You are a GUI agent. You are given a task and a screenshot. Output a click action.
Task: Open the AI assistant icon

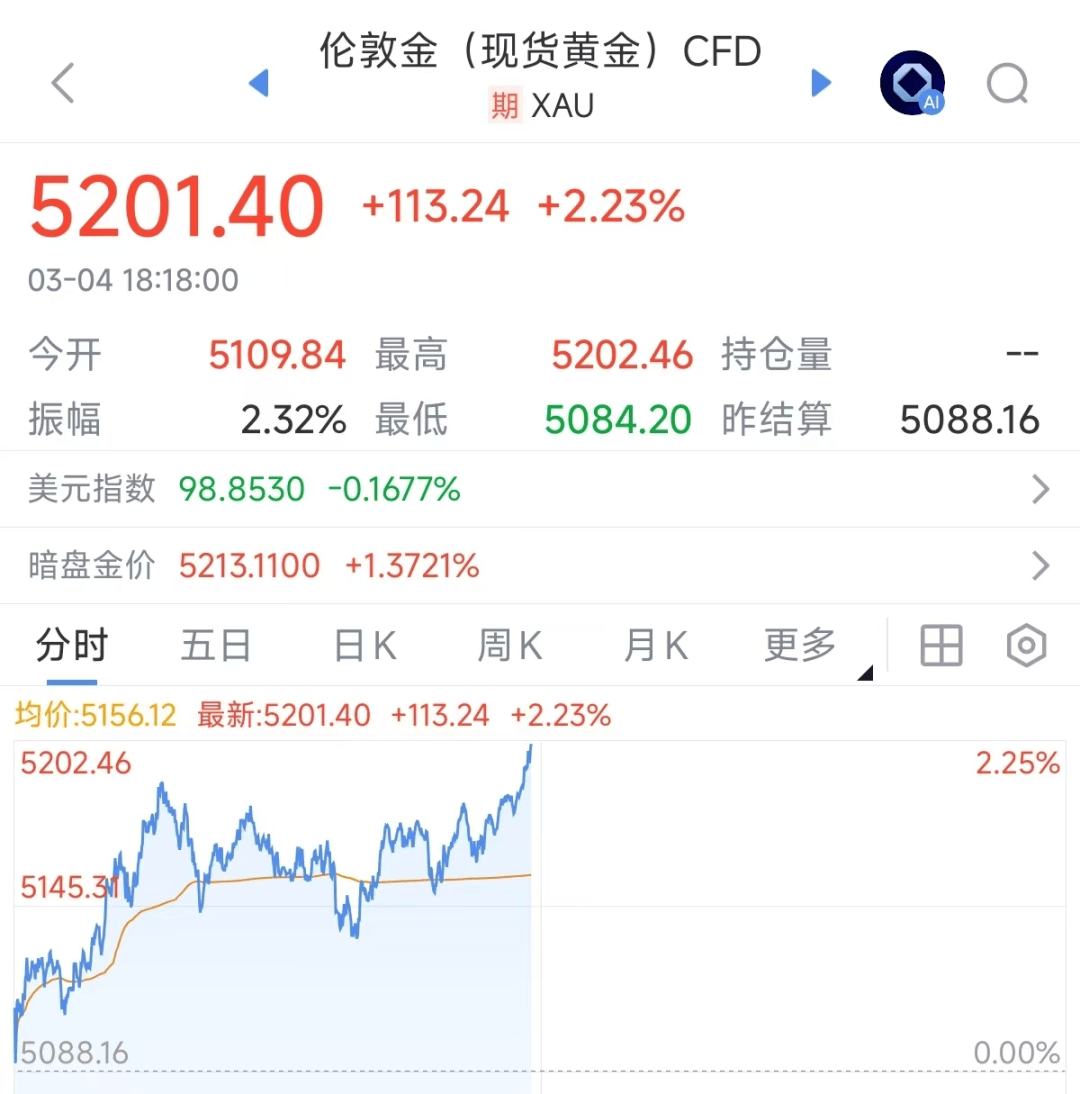(912, 83)
